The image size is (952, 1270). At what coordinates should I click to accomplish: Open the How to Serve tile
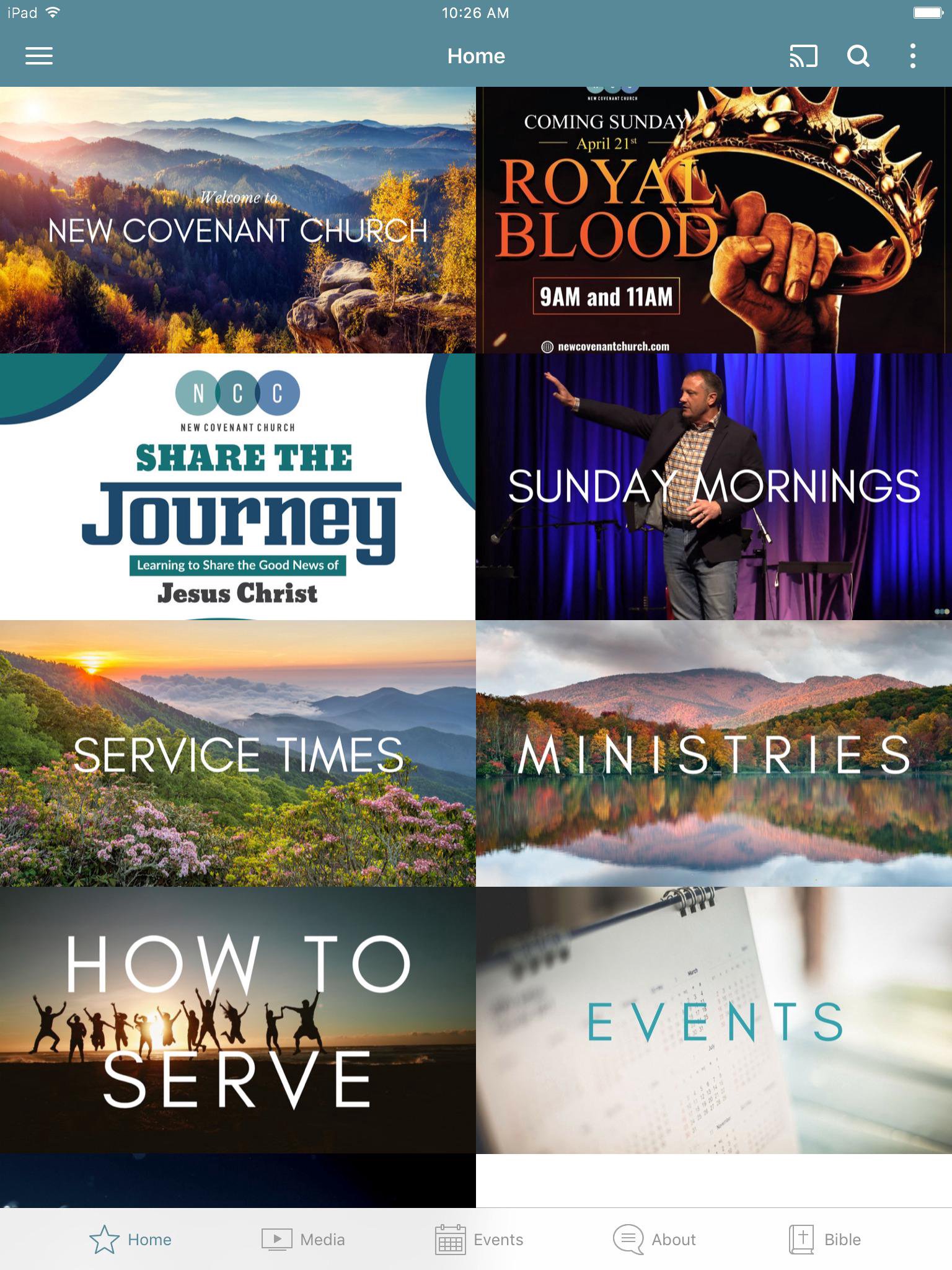[x=238, y=1020]
